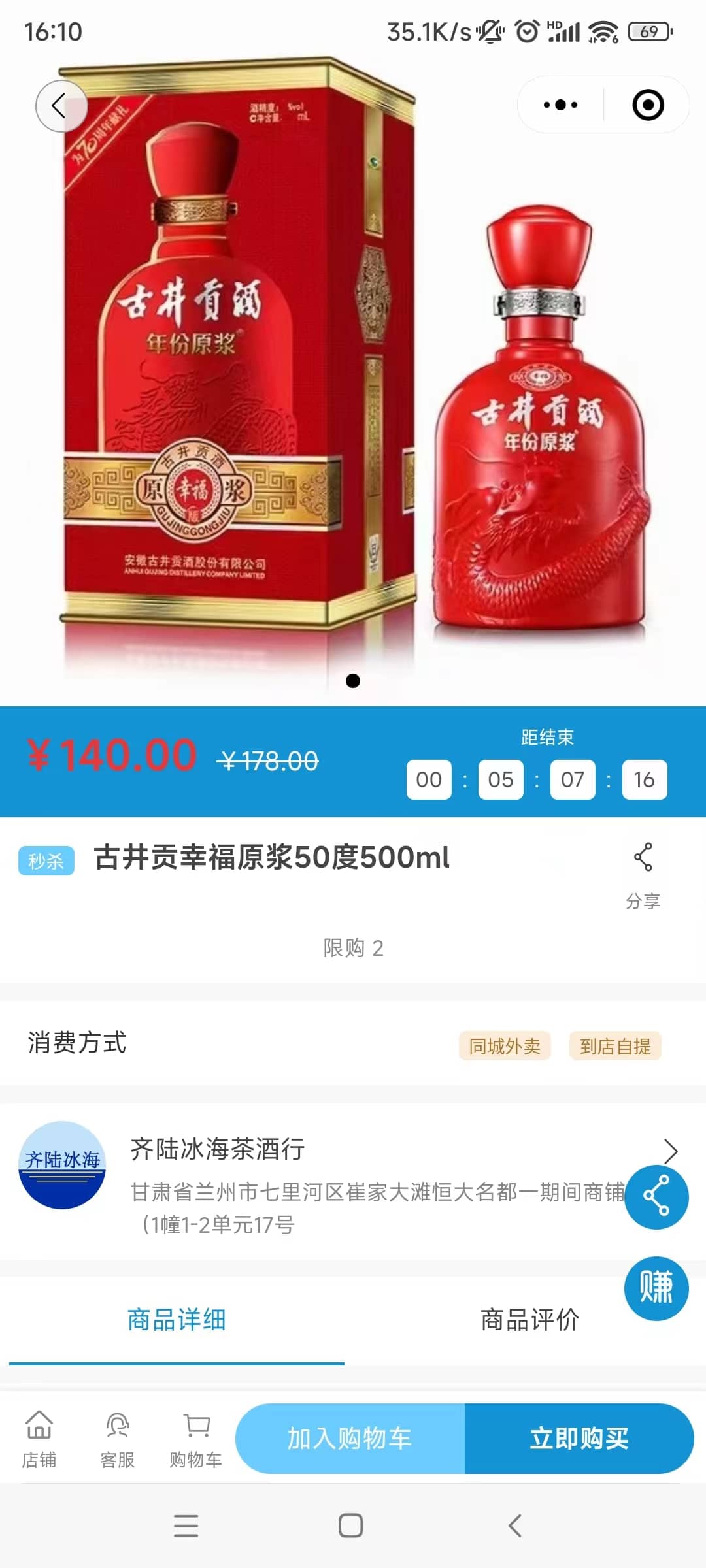Screen dimensions: 706x1568
Task: Go back using the top-left arrow
Action: (x=61, y=106)
